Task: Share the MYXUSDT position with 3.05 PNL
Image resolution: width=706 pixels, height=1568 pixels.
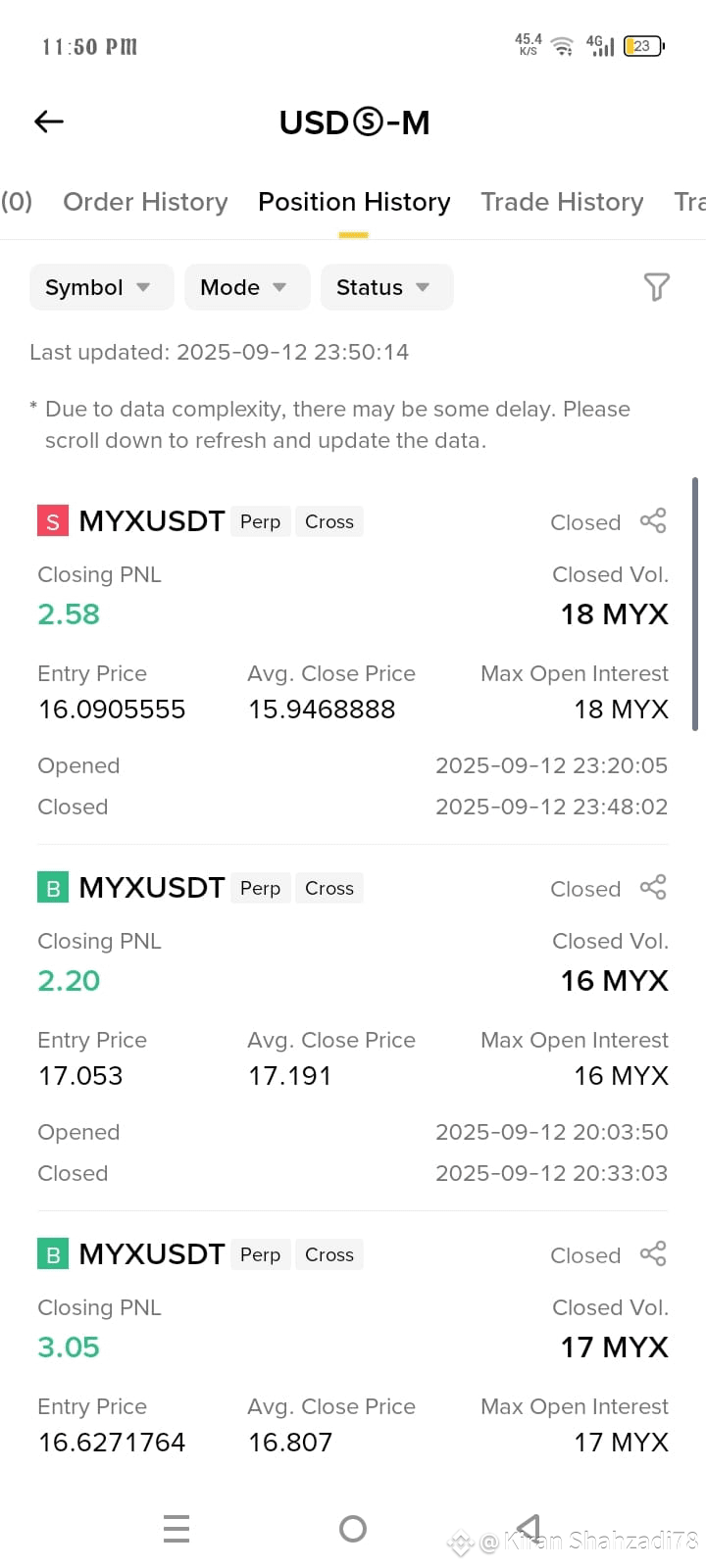Action: pyautogui.click(x=653, y=1254)
